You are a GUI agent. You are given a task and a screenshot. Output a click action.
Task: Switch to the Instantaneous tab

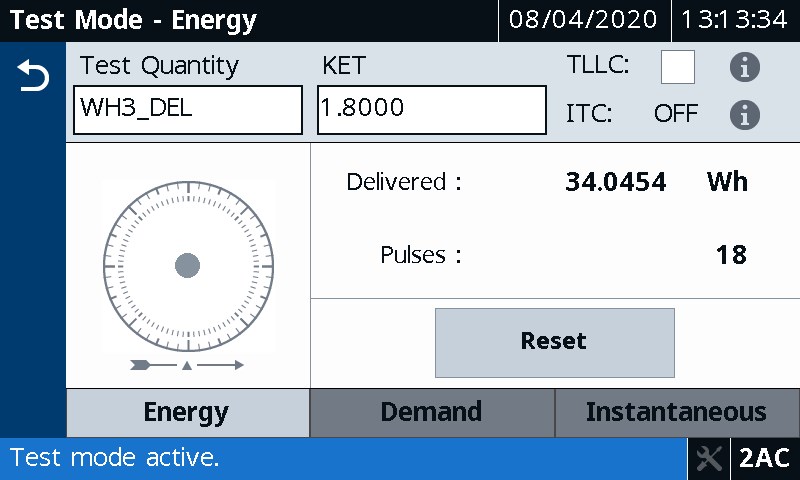coord(676,412)
